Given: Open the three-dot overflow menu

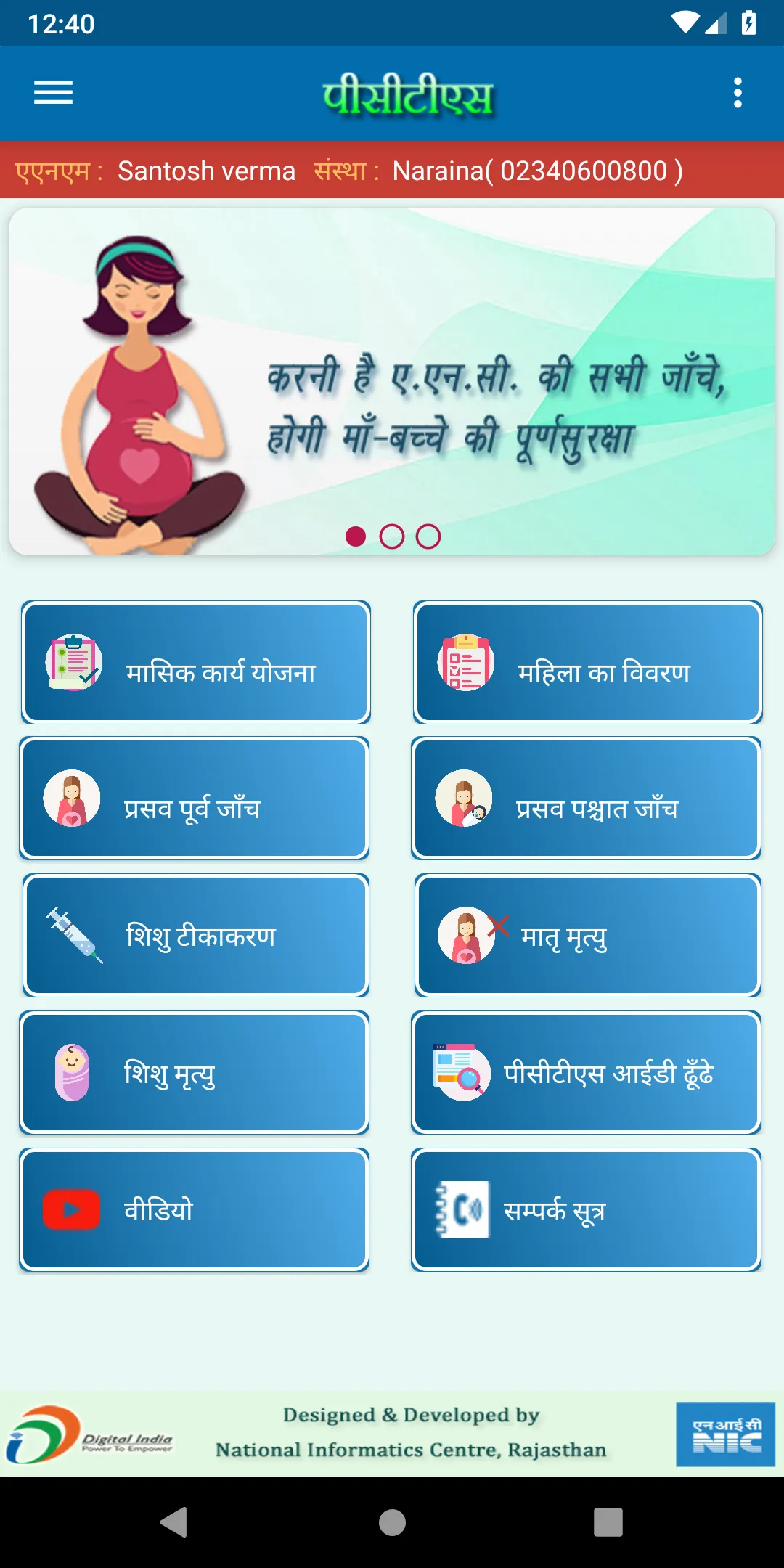Looking at the screenshot, I should point(740,93).
